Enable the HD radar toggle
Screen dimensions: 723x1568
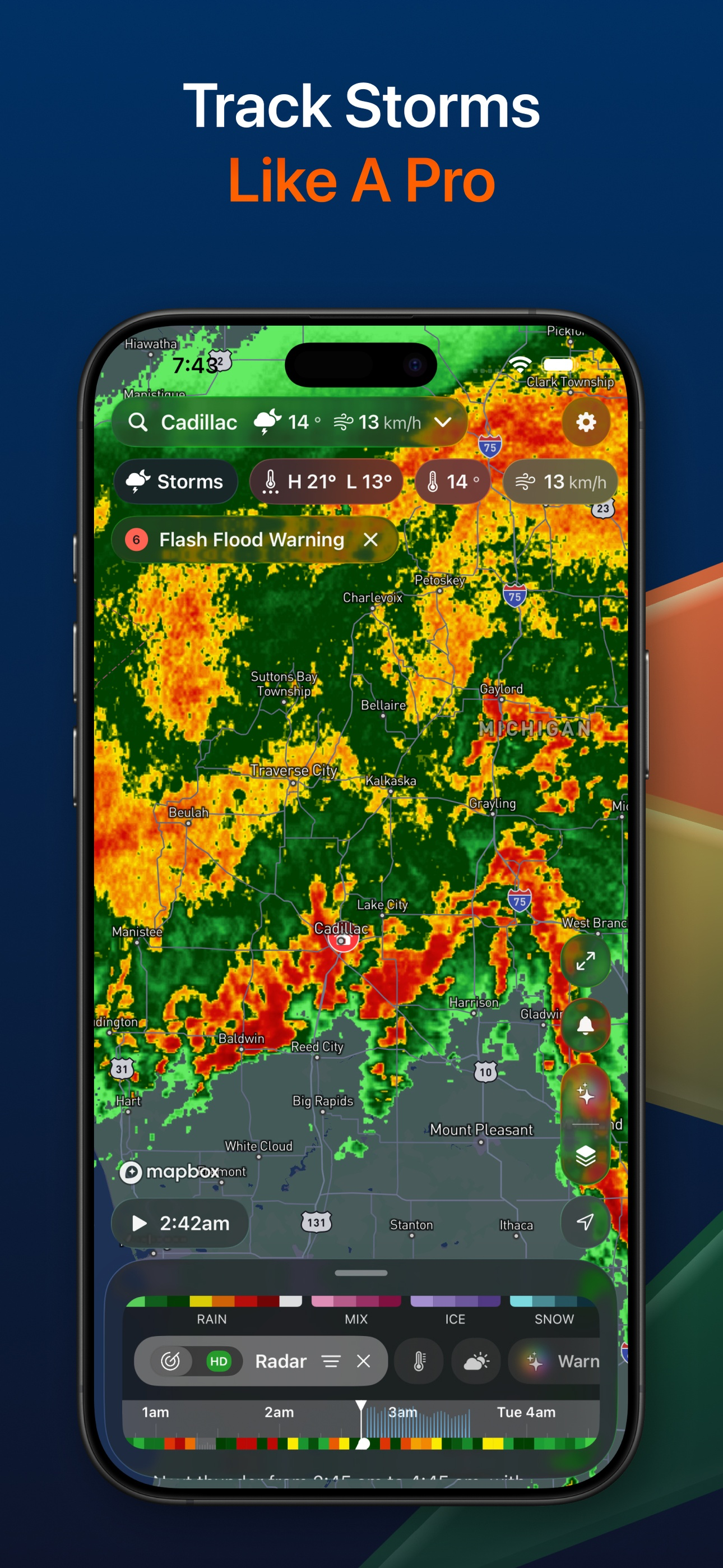[219, 1362]
